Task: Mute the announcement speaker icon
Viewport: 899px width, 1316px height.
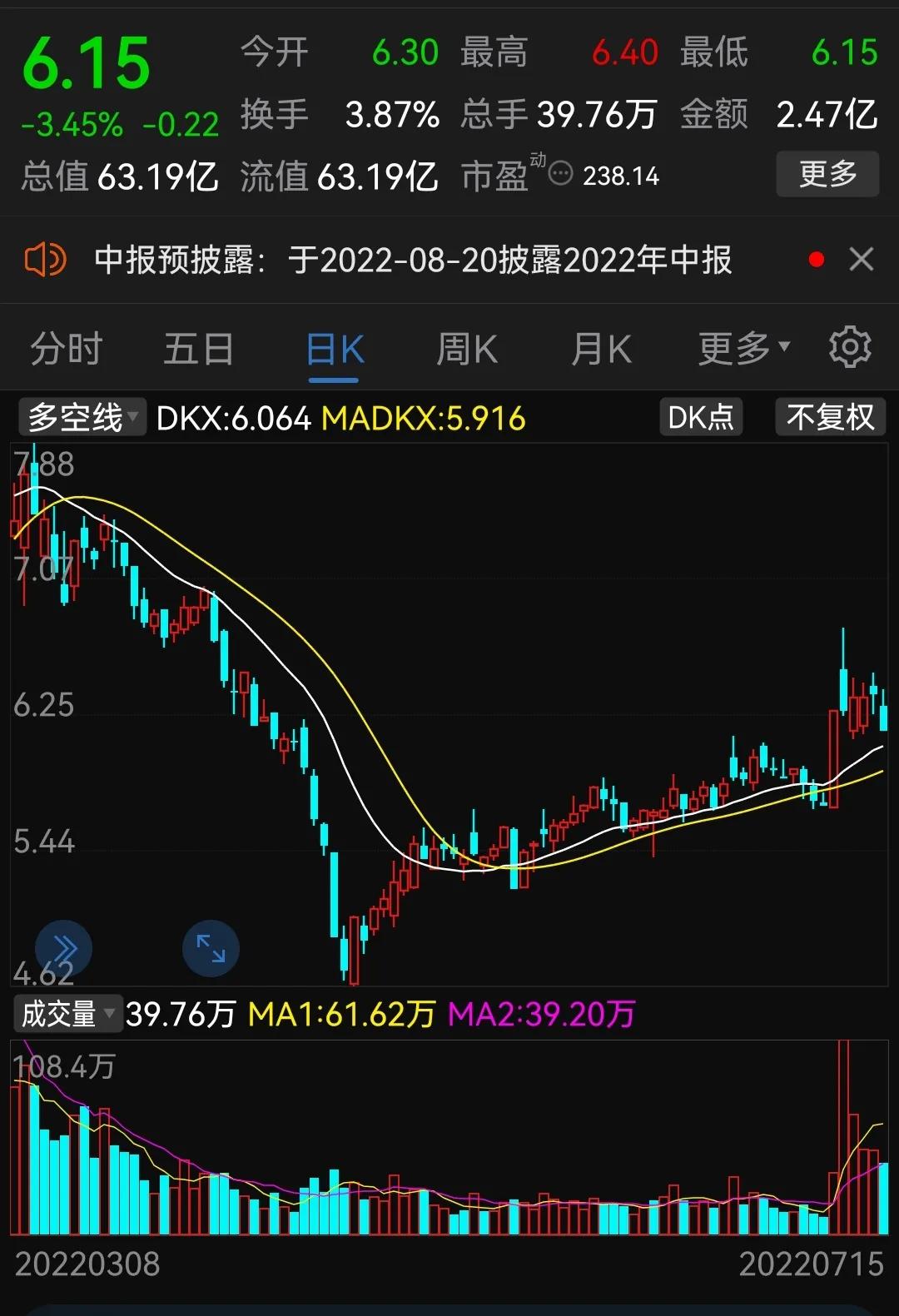Action: pyautogui.click(x=46, y=259)
